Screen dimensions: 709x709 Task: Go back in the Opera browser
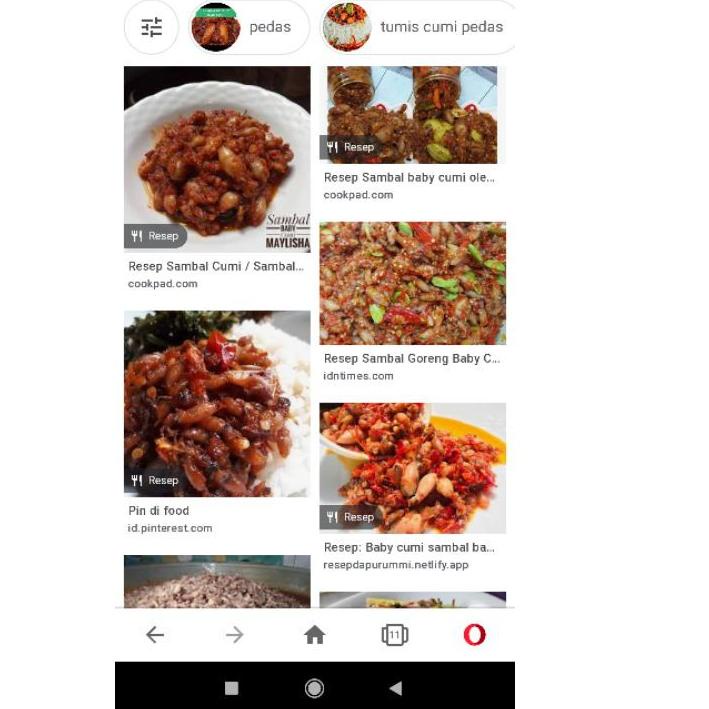pos(154,635)
